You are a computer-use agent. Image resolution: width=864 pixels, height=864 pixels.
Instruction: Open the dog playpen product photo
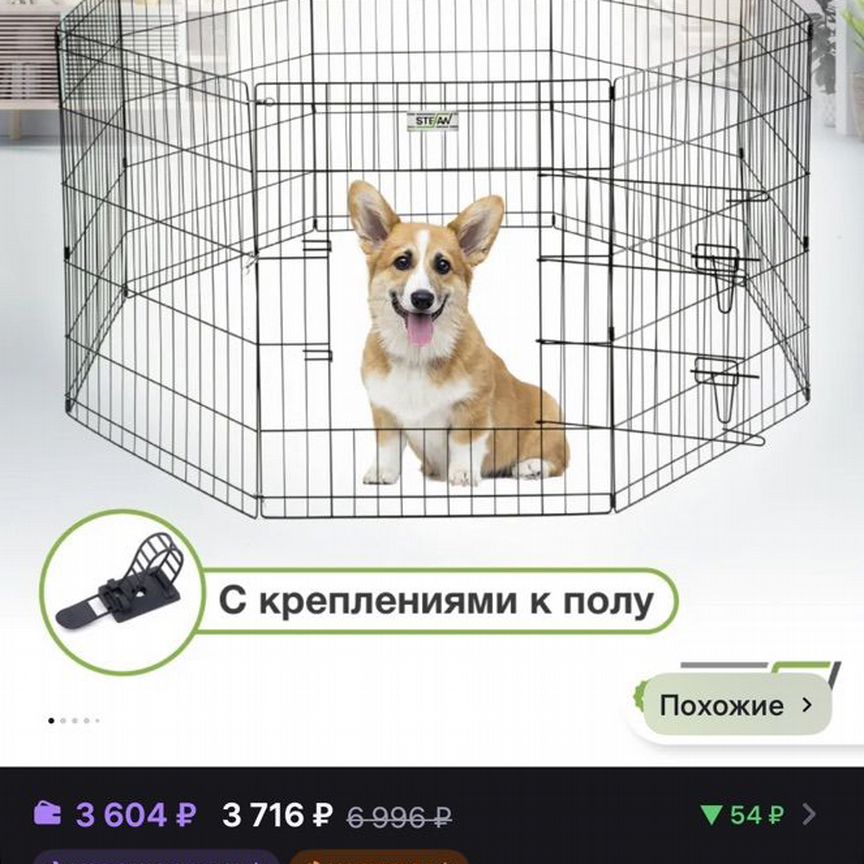432,300
